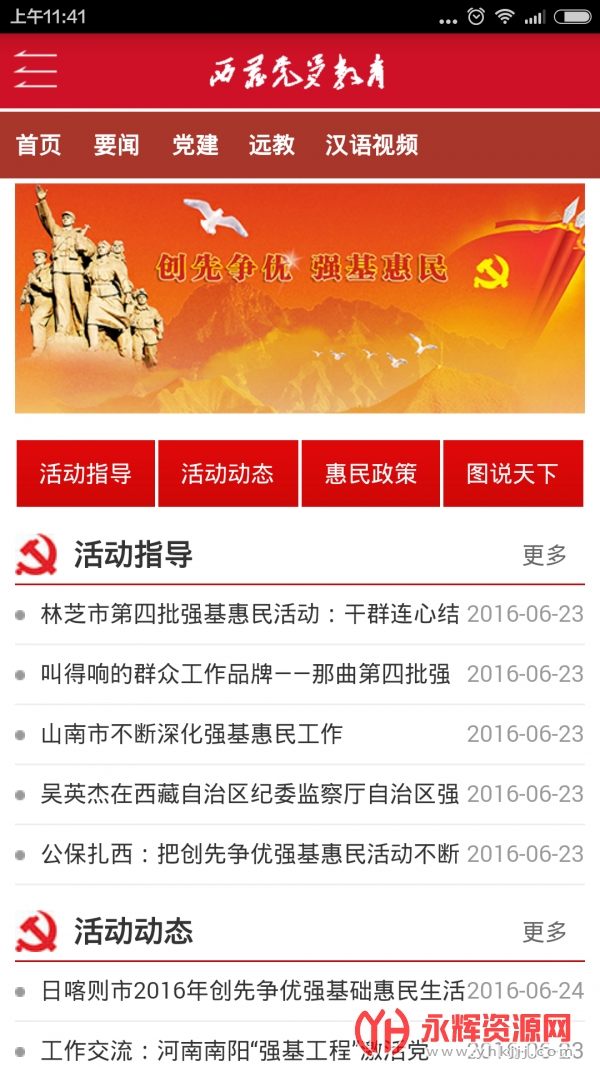This screenshot has height=1067, width=600.
Task: Select the 远教 tab
Action: tap(272, 145)
